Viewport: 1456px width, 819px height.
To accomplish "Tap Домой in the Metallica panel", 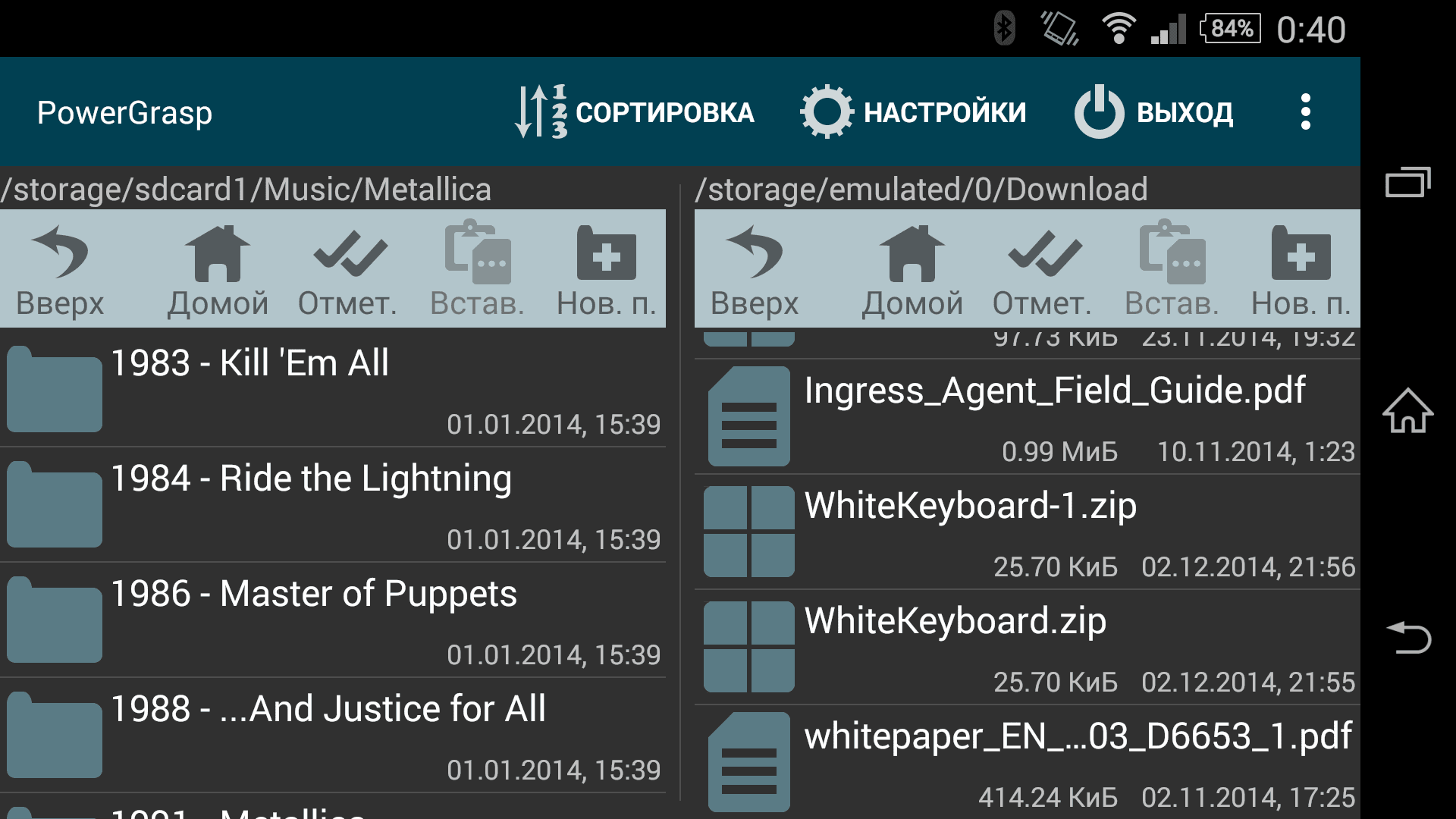I will tap(218, 269).
